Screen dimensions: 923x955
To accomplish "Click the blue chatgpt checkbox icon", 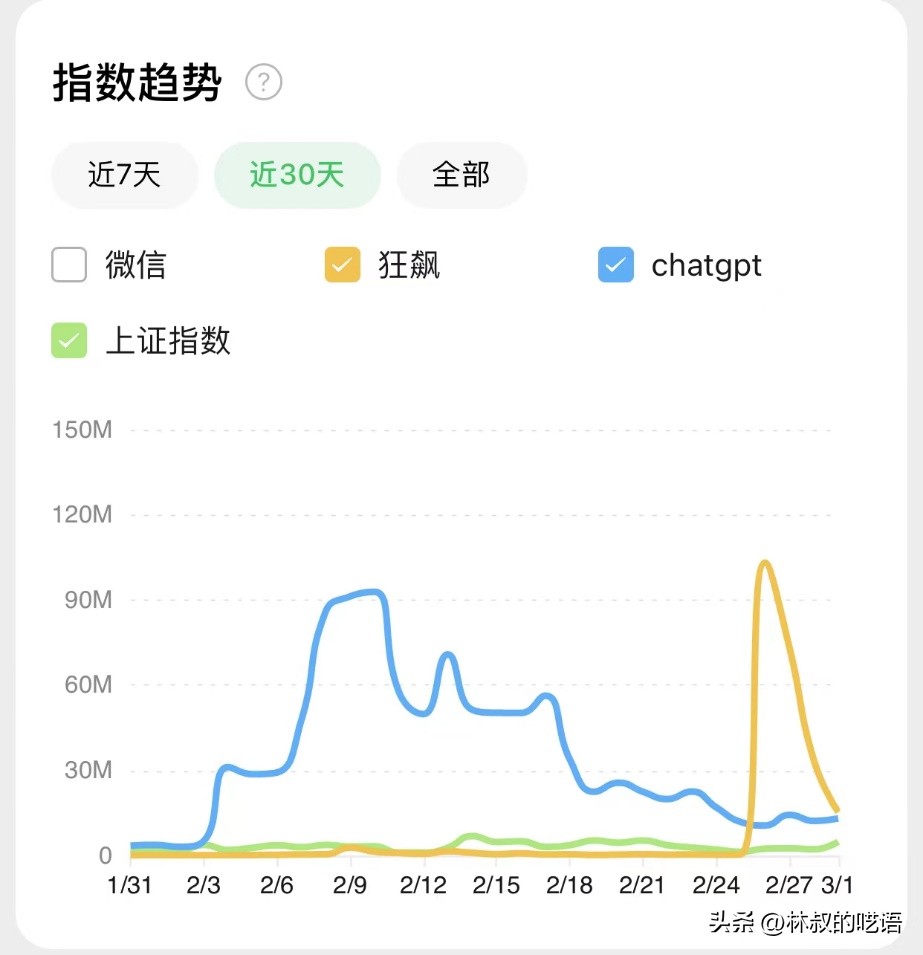I will click(x=615, y=266).
